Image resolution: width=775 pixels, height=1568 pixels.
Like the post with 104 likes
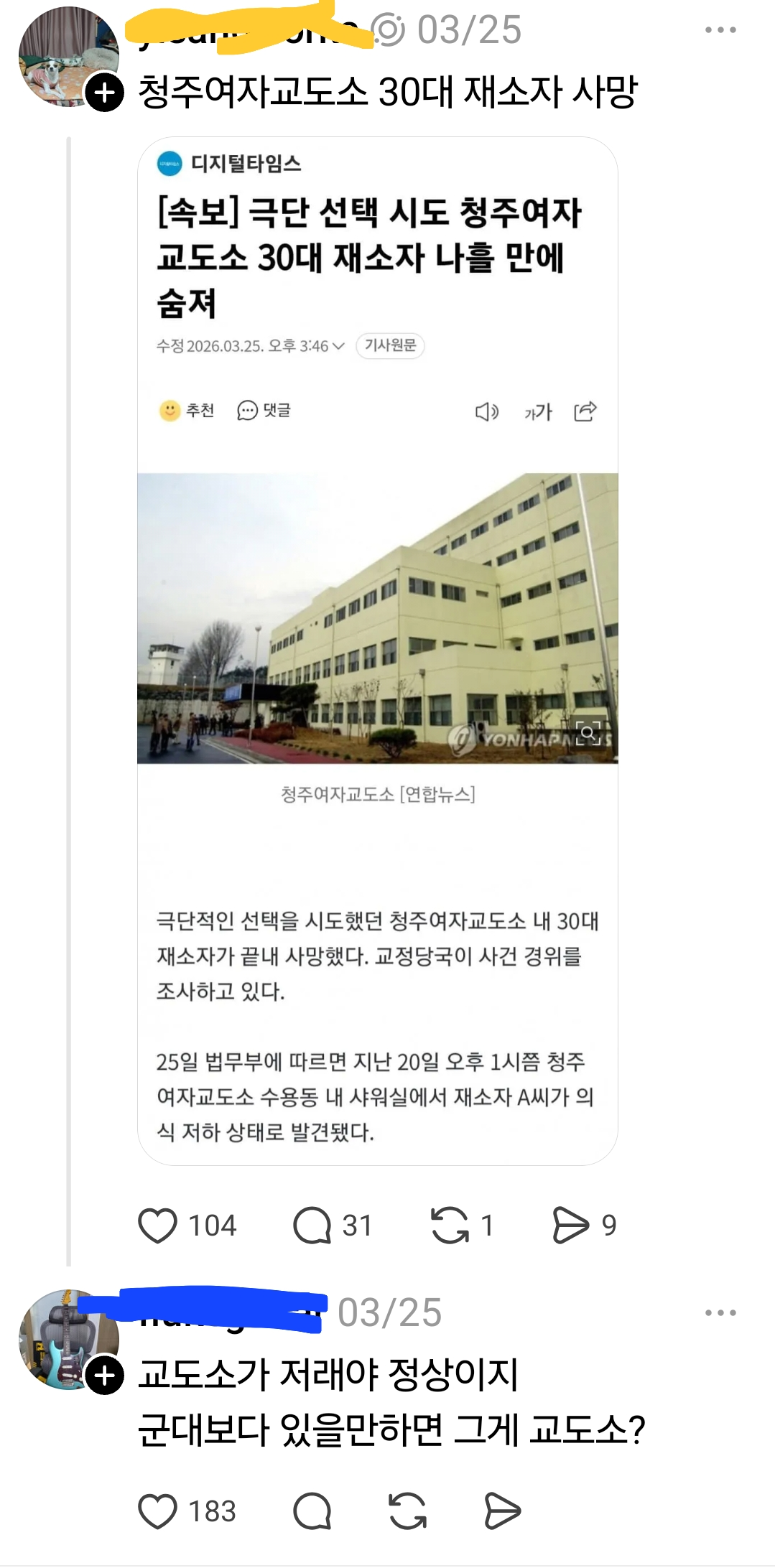[x=157, y=1226]
